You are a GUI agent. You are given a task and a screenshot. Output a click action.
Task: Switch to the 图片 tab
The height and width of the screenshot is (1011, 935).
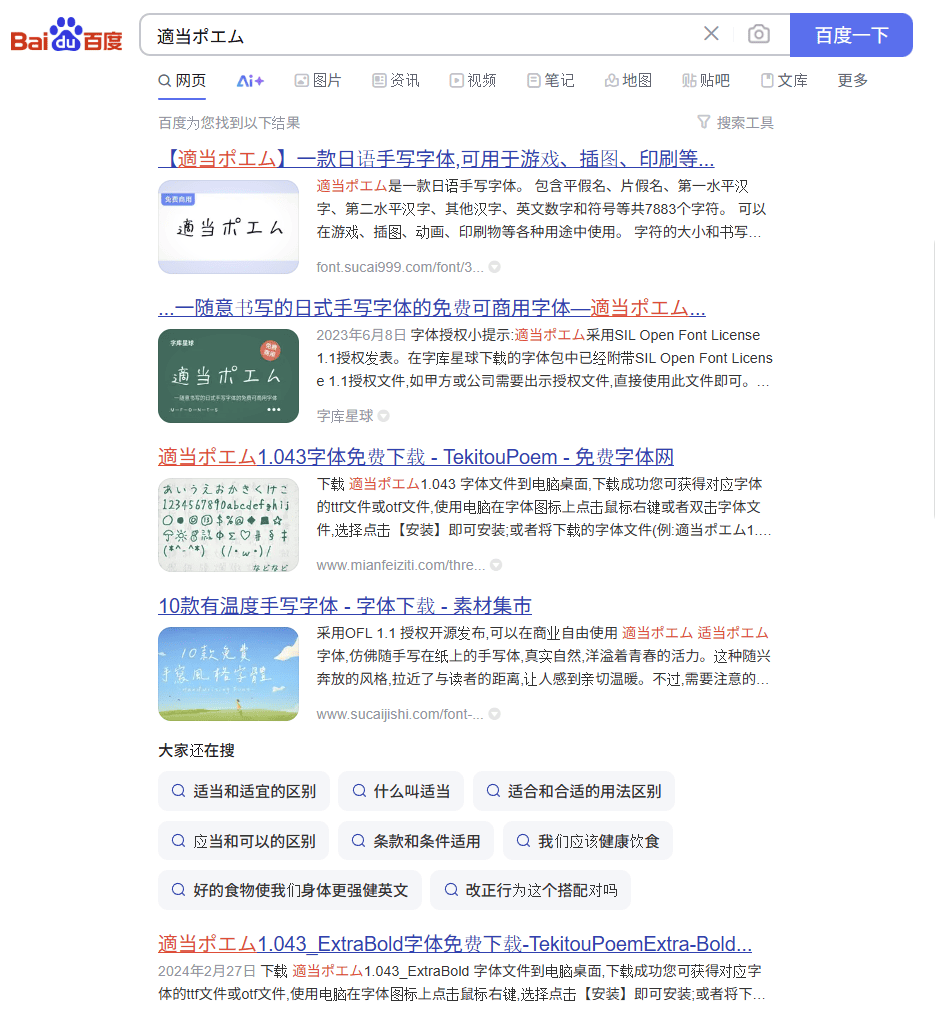coord(318,81)
